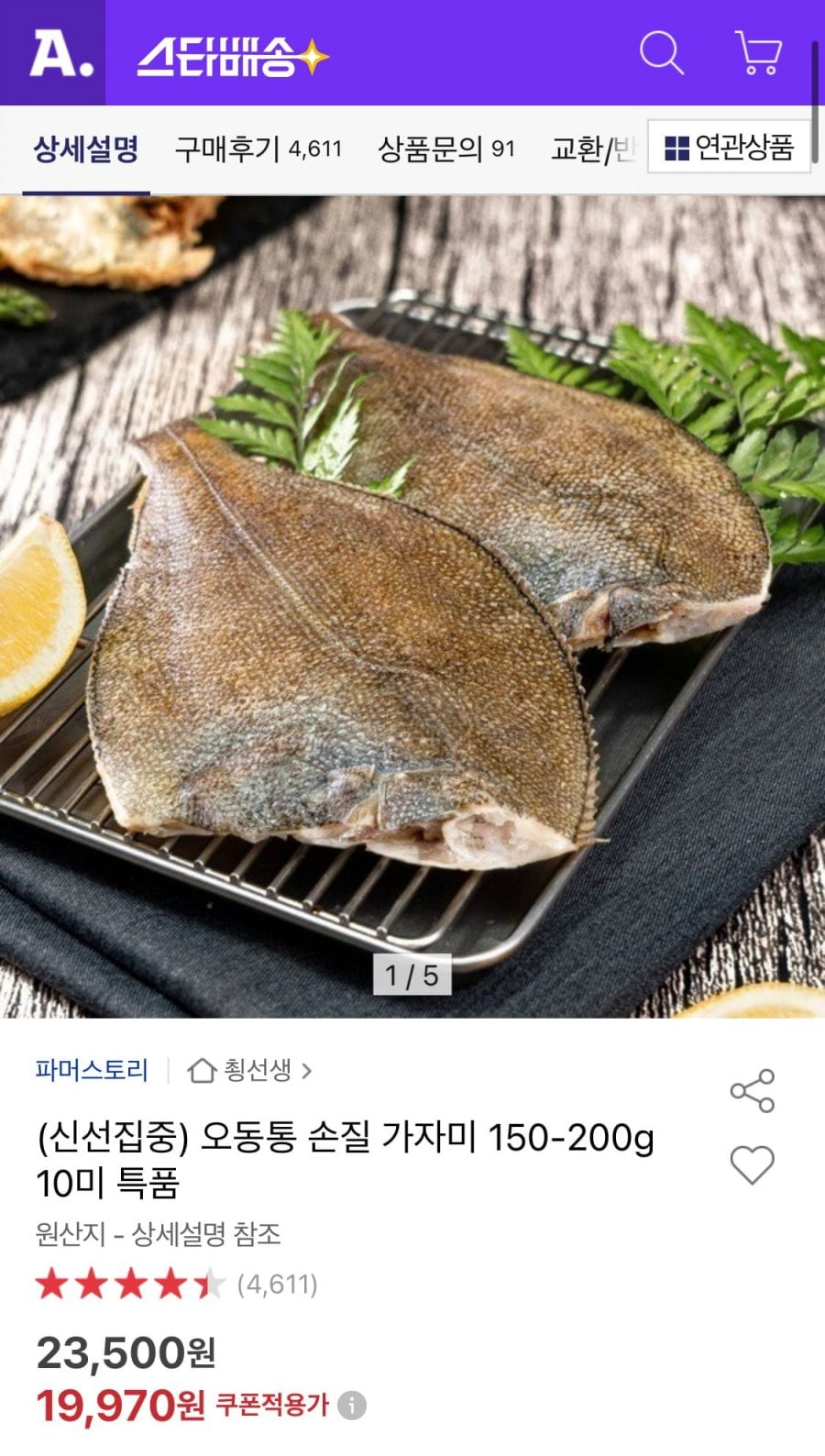
Task: Open the 파머스토리 brand link
Action: click(x=91, y=1070)
